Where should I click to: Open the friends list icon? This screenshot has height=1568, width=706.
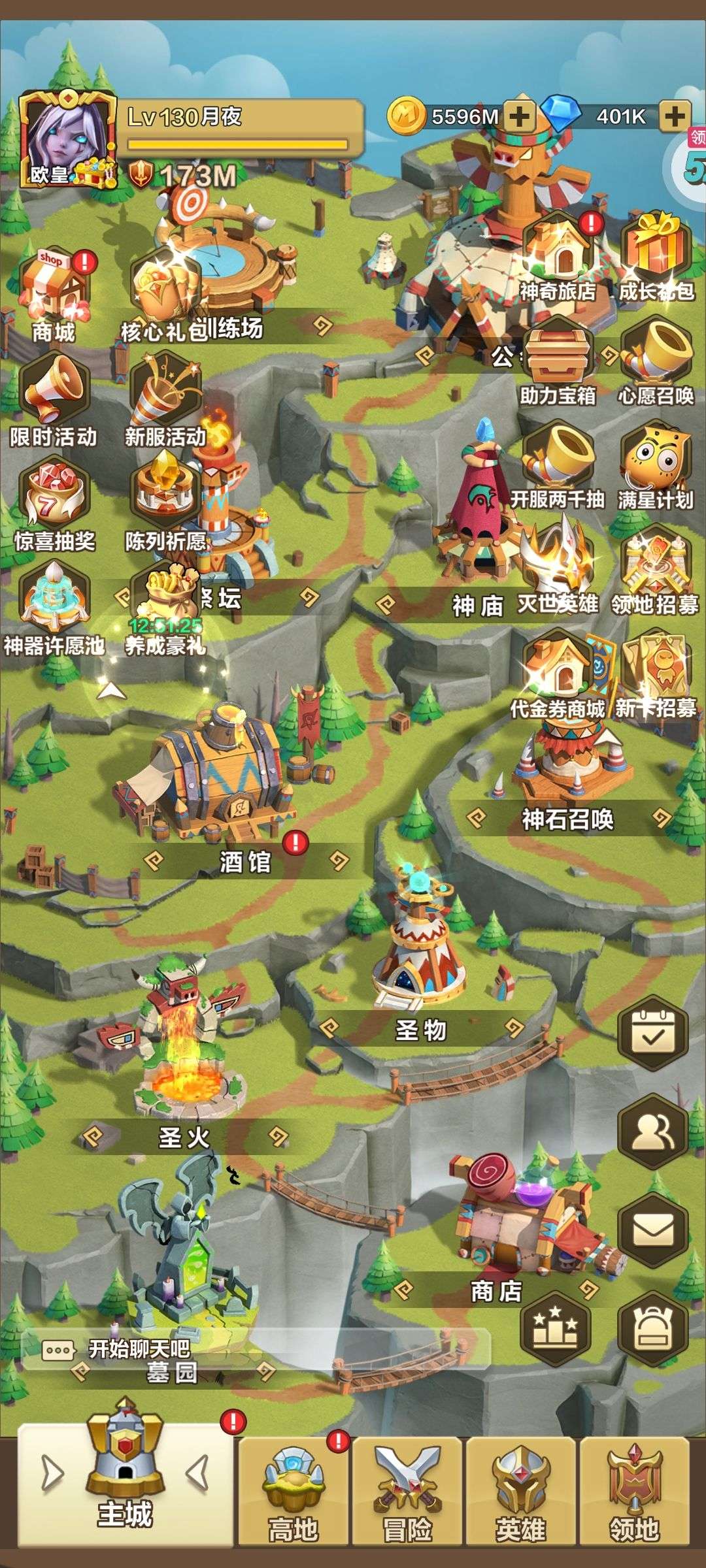point(653,1132)
